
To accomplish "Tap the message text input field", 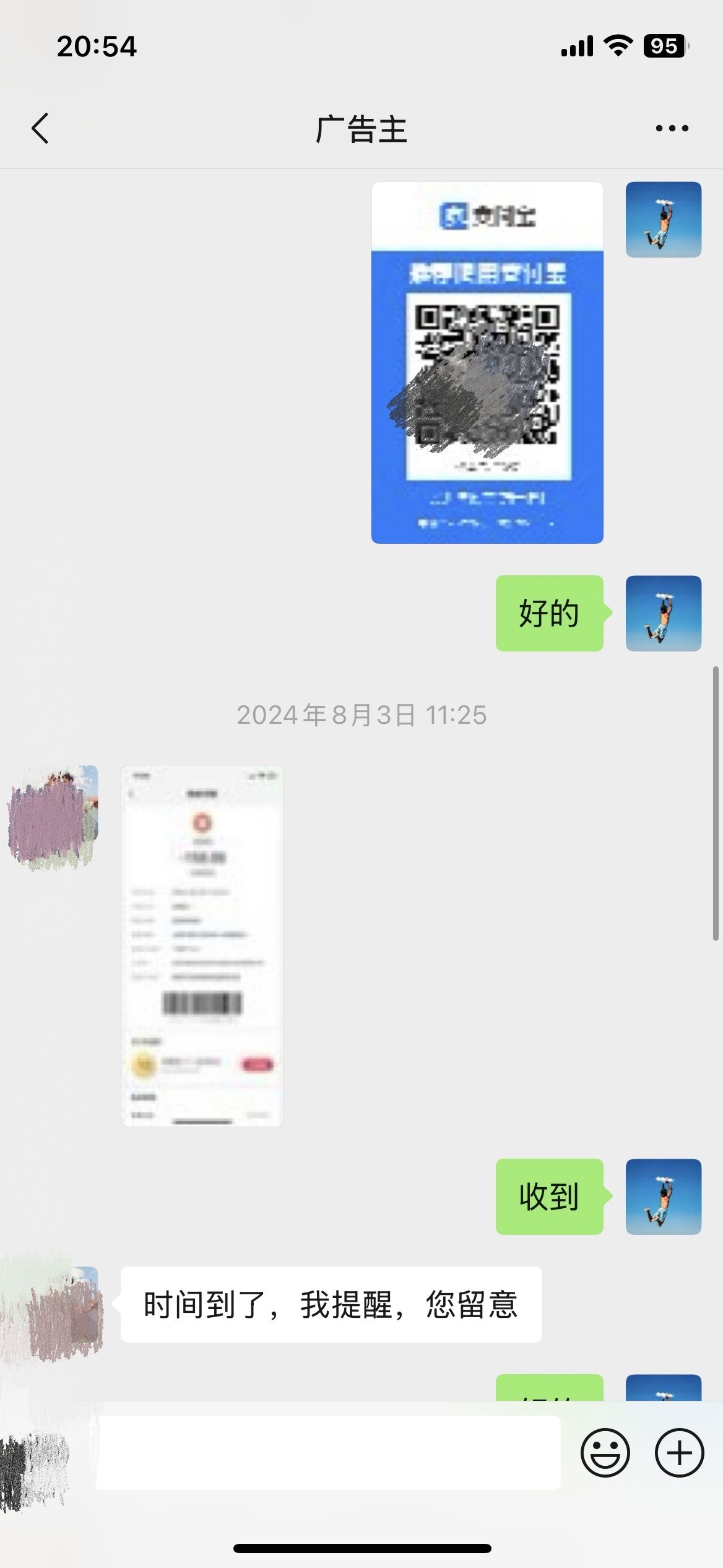I will click(x=328, y=1452).
